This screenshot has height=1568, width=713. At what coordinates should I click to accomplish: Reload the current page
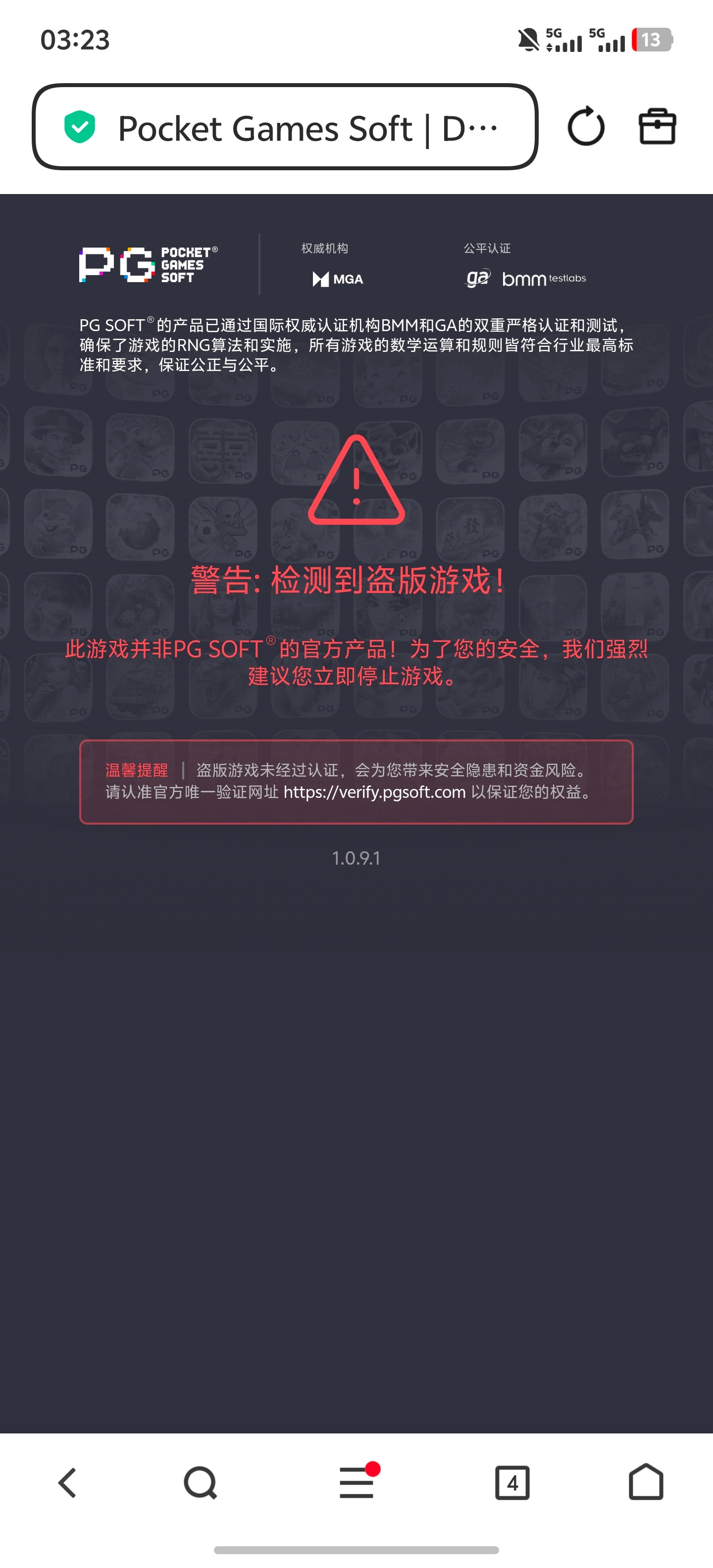pos(585,127)
